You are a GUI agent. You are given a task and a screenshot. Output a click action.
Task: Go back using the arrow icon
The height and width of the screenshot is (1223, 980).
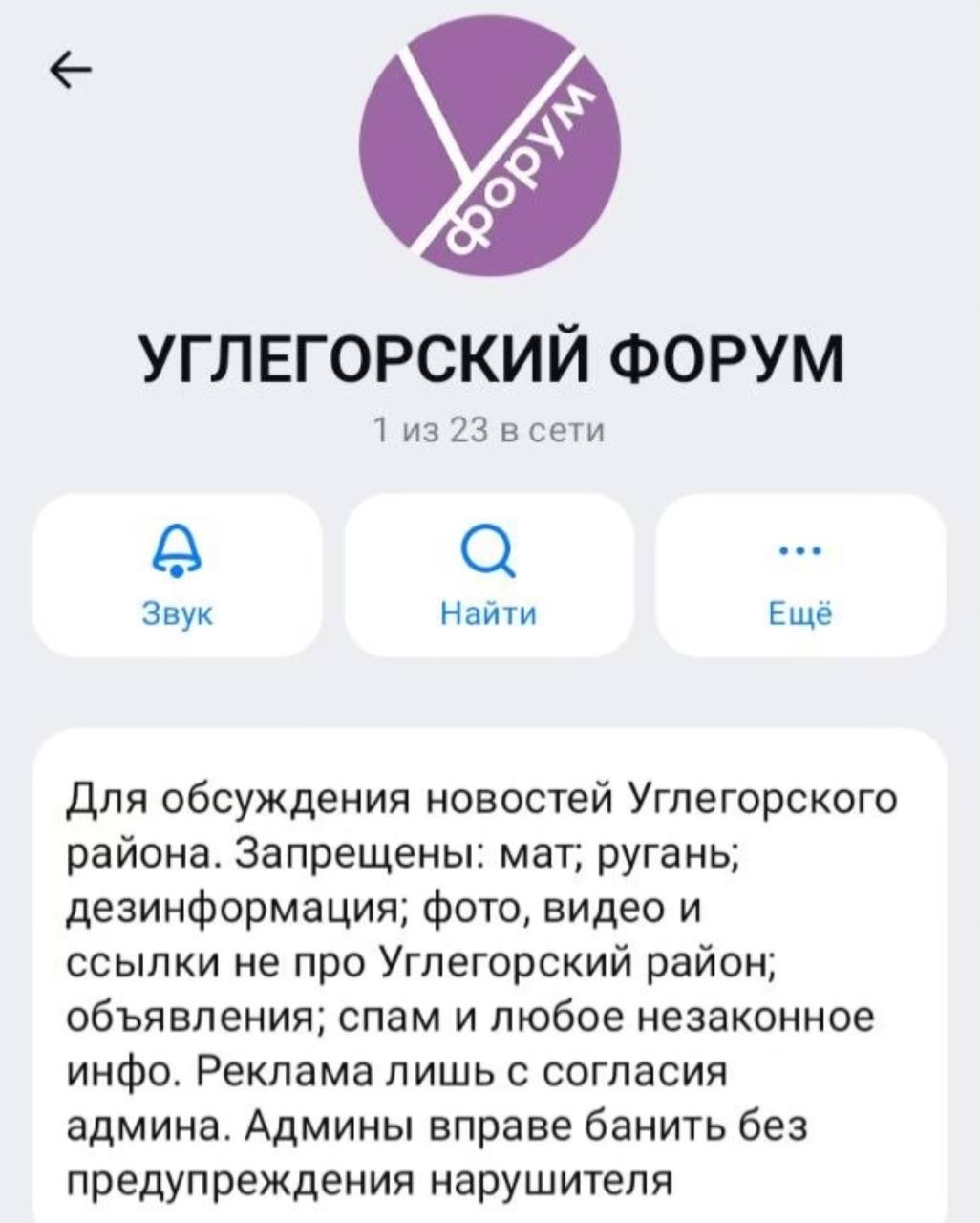pos(71,69)
